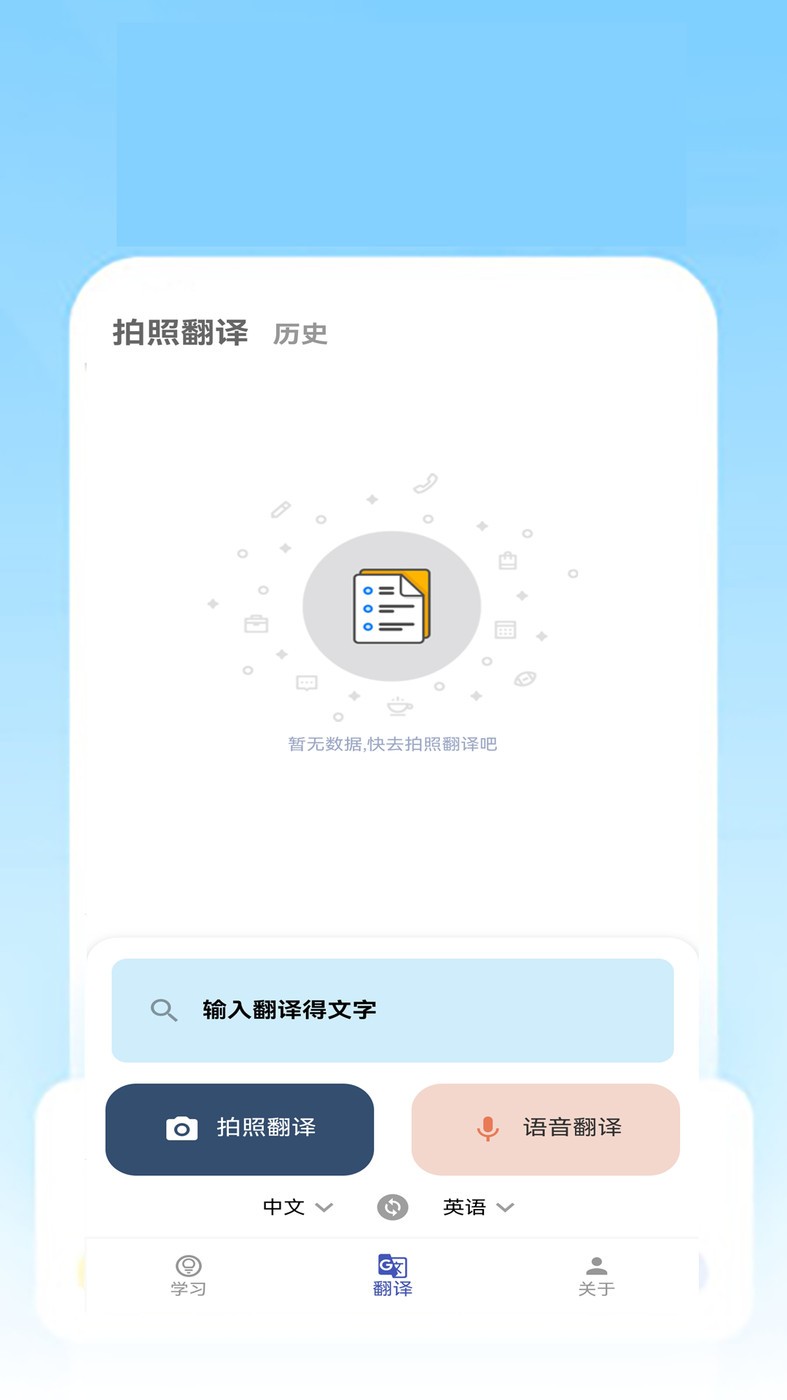Tap the microphone icon for voice translation

(x=488, y=1129)
